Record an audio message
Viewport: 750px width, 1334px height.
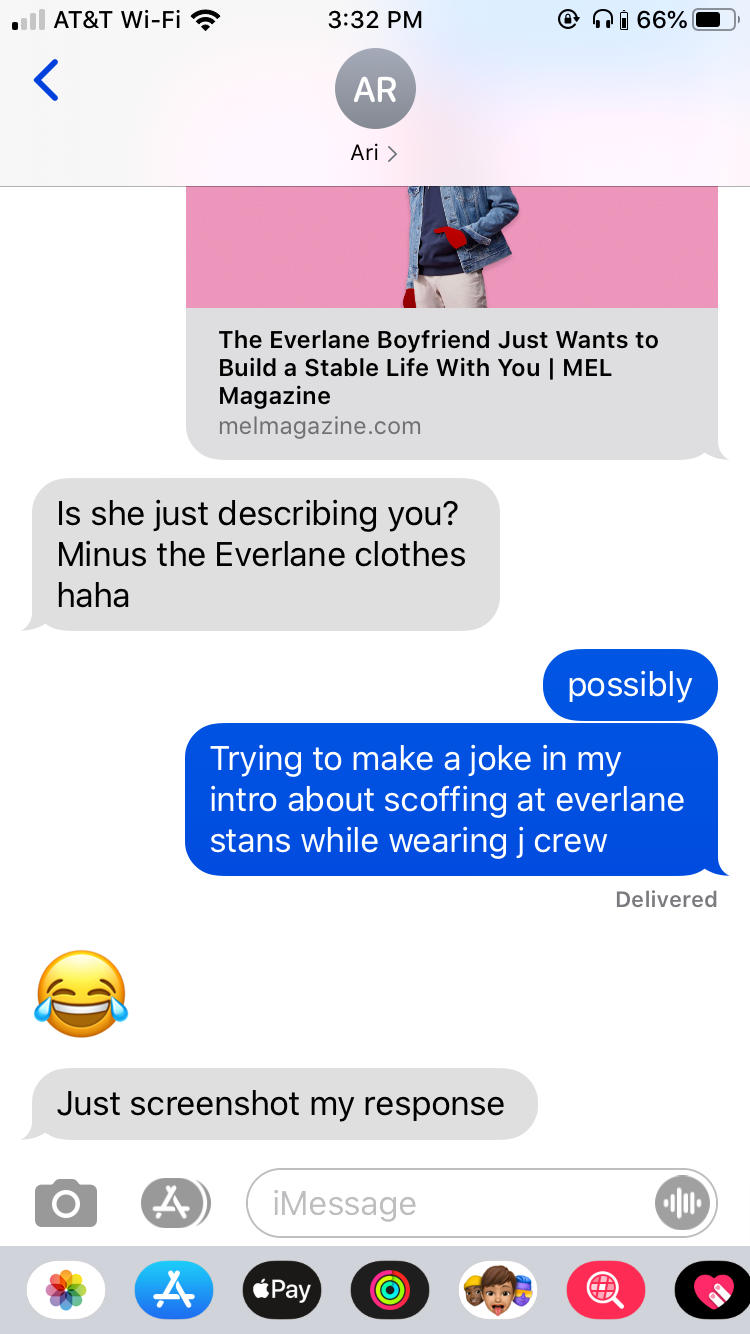[682, 1203]
